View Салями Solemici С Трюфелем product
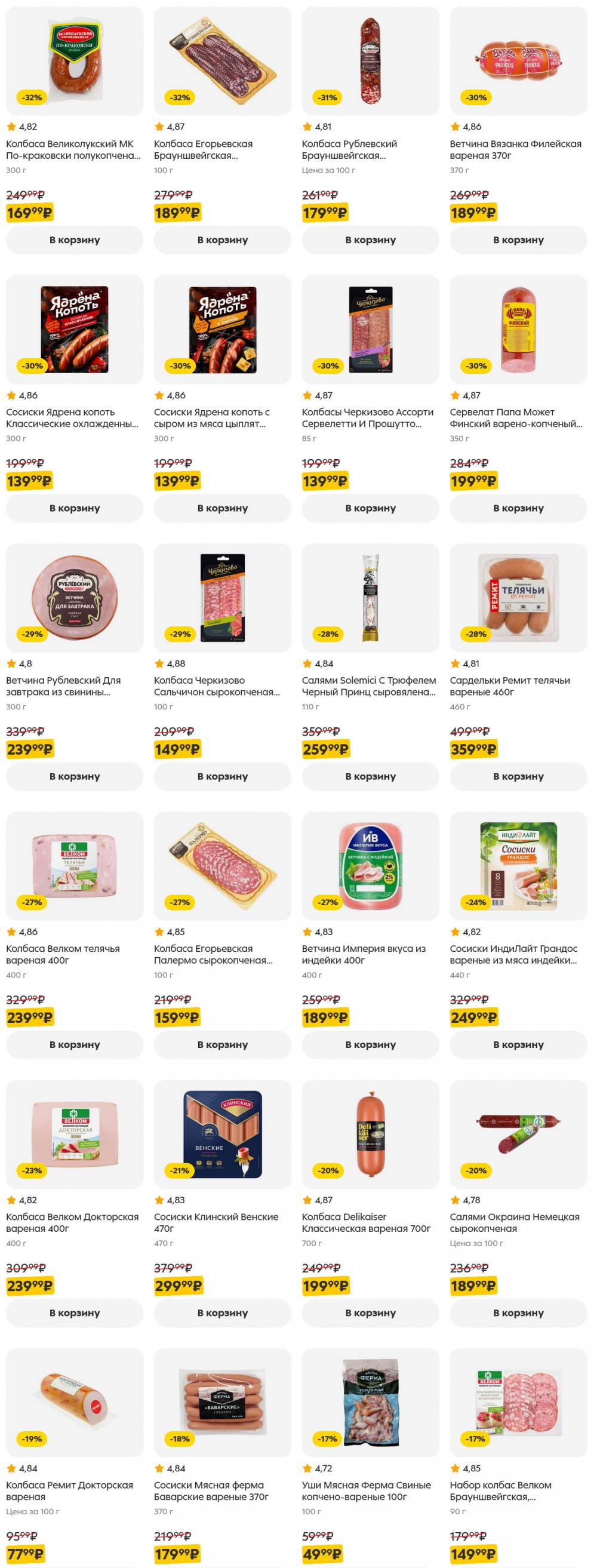Screen dimensions: 597x1568 pos(369,686)
